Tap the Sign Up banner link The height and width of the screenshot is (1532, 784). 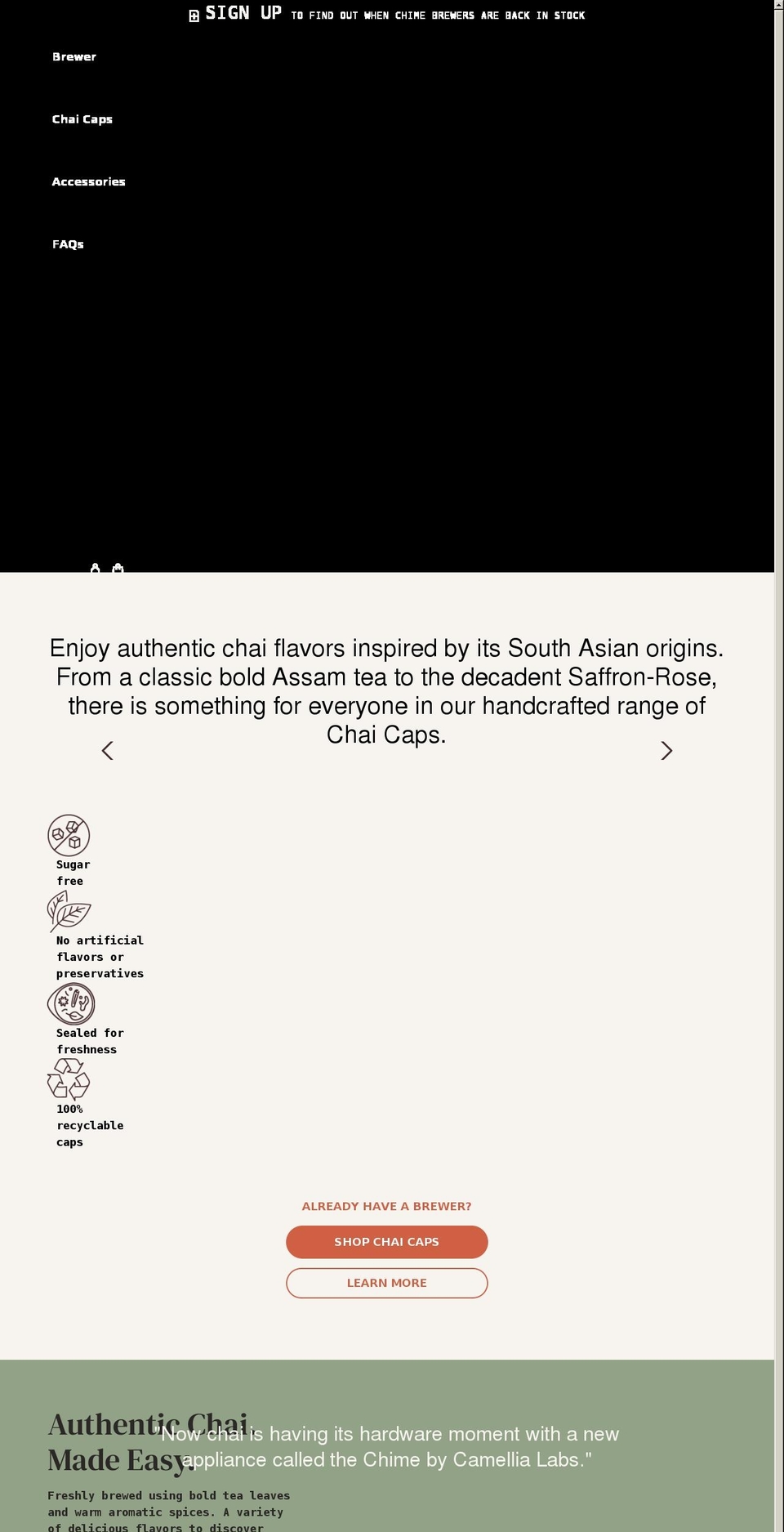tap(243, 14)
